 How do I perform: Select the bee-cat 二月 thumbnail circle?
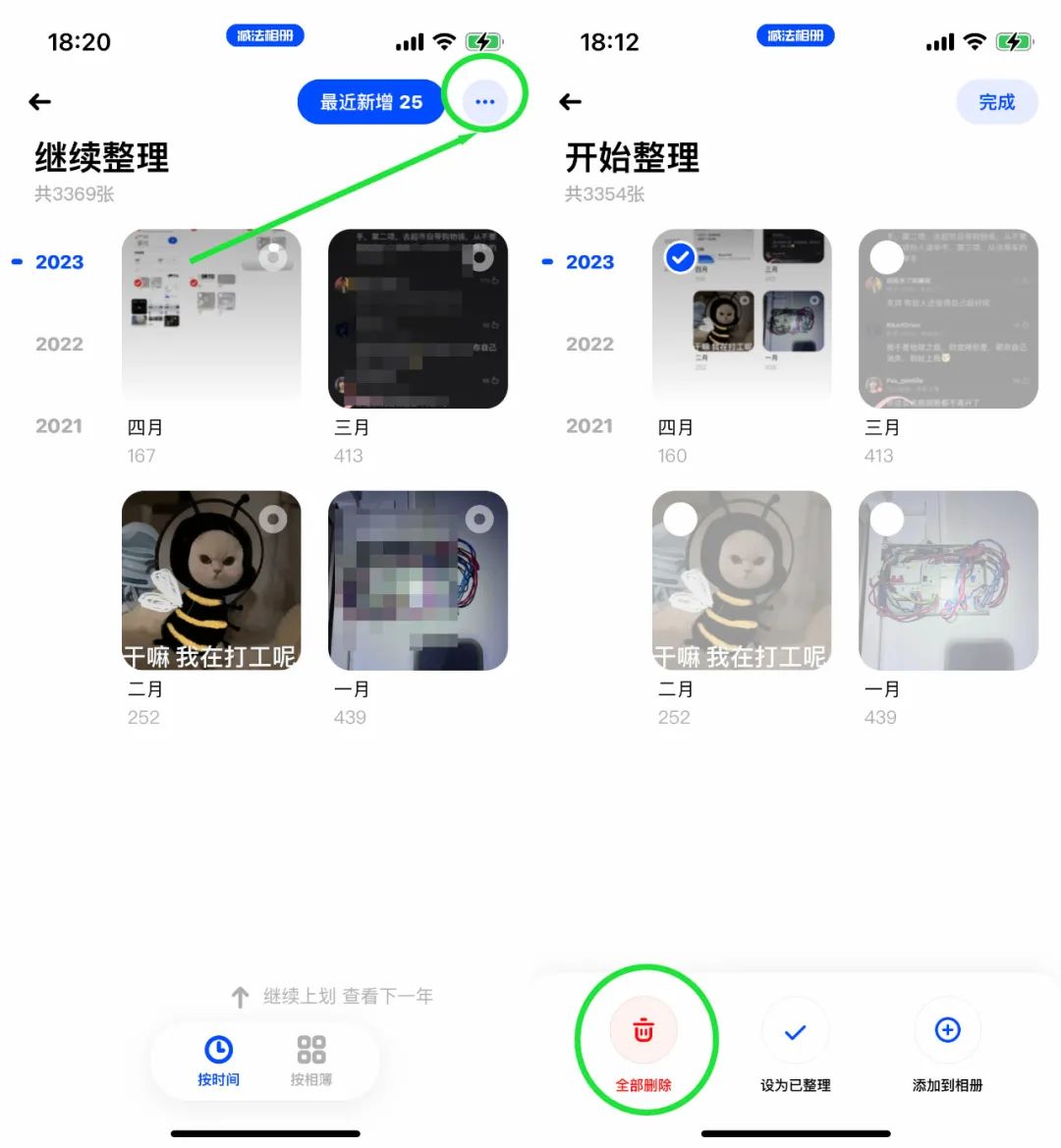pos(679,519)
